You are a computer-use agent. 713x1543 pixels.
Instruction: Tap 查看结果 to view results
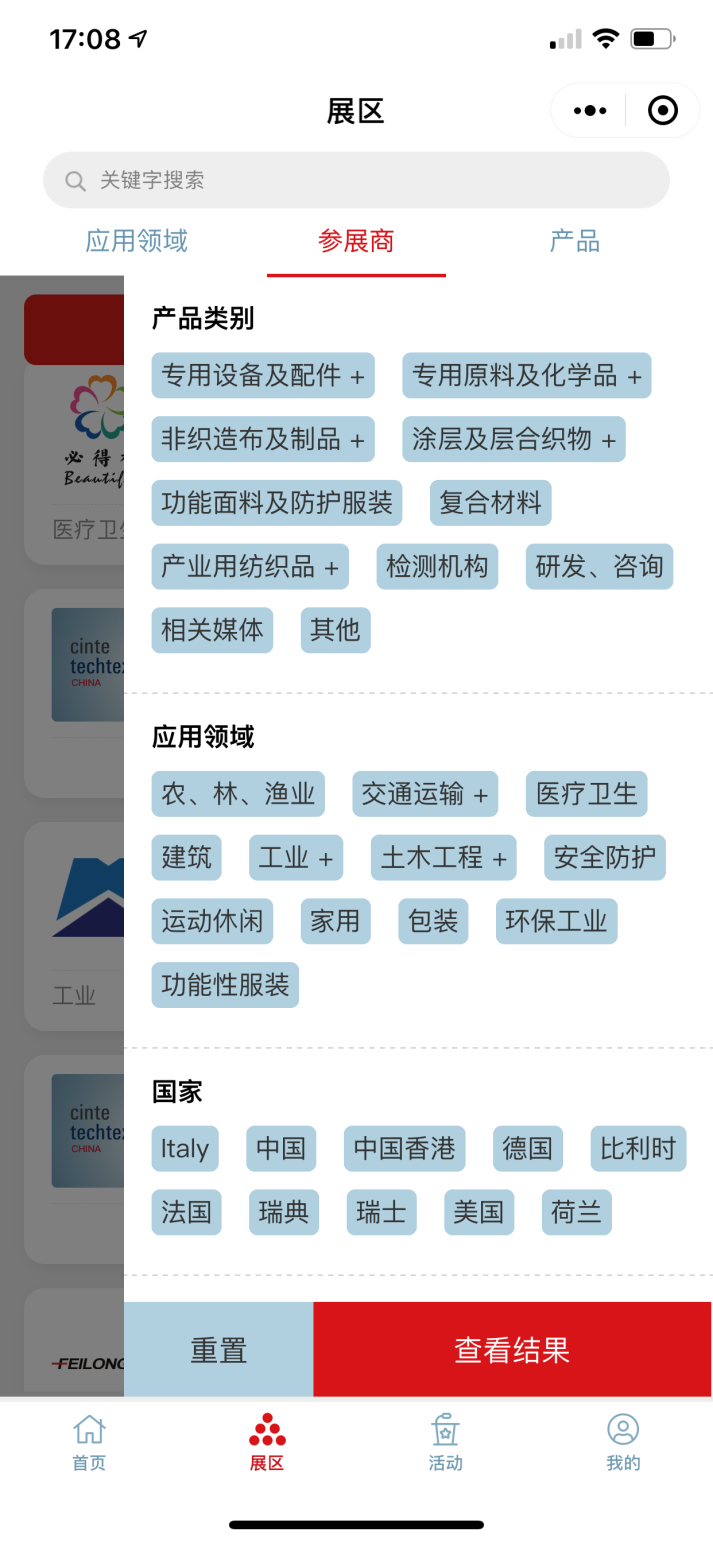tap(512, 1350)
